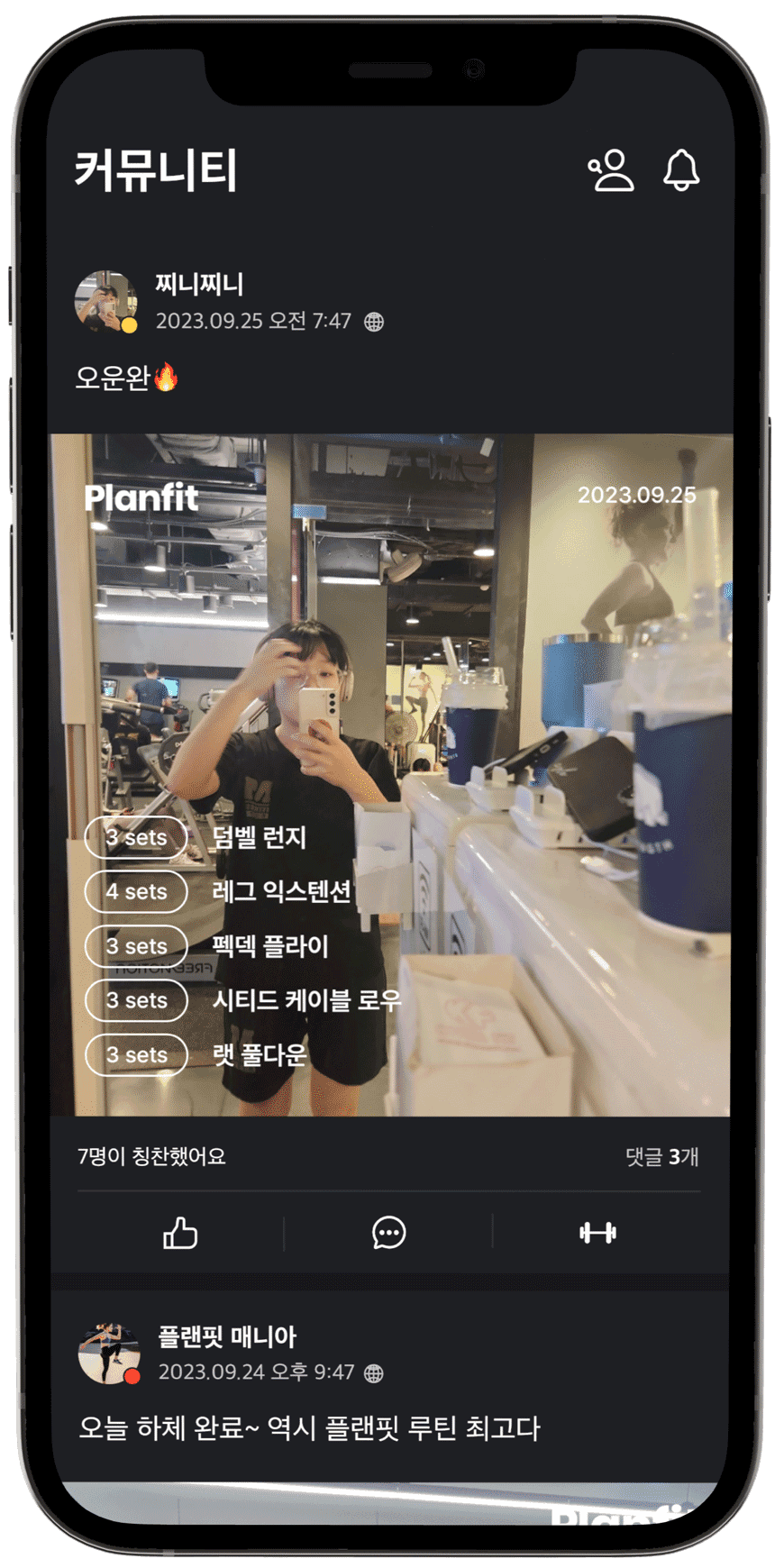The width and height of the screenshot is (784, 1568).
Task: Open 플랜핏 매니아's post
Action: pyautogui.click(x=309, y=1428)
